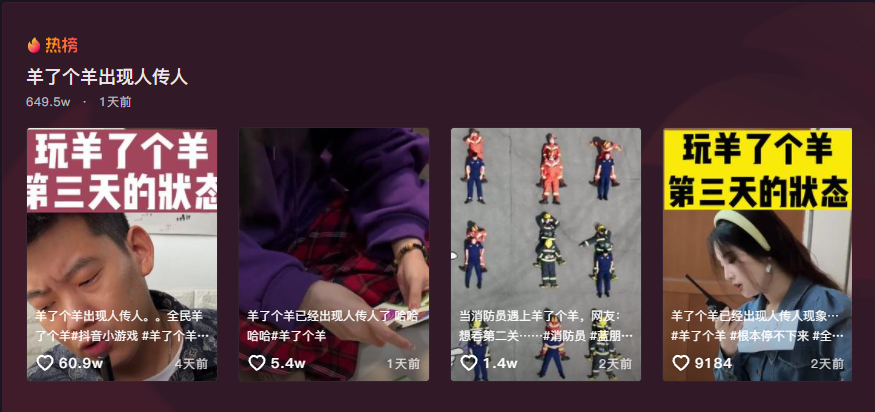
Task: Open hot topic 羊了个羊出现人传人
Action: [107, 77]
